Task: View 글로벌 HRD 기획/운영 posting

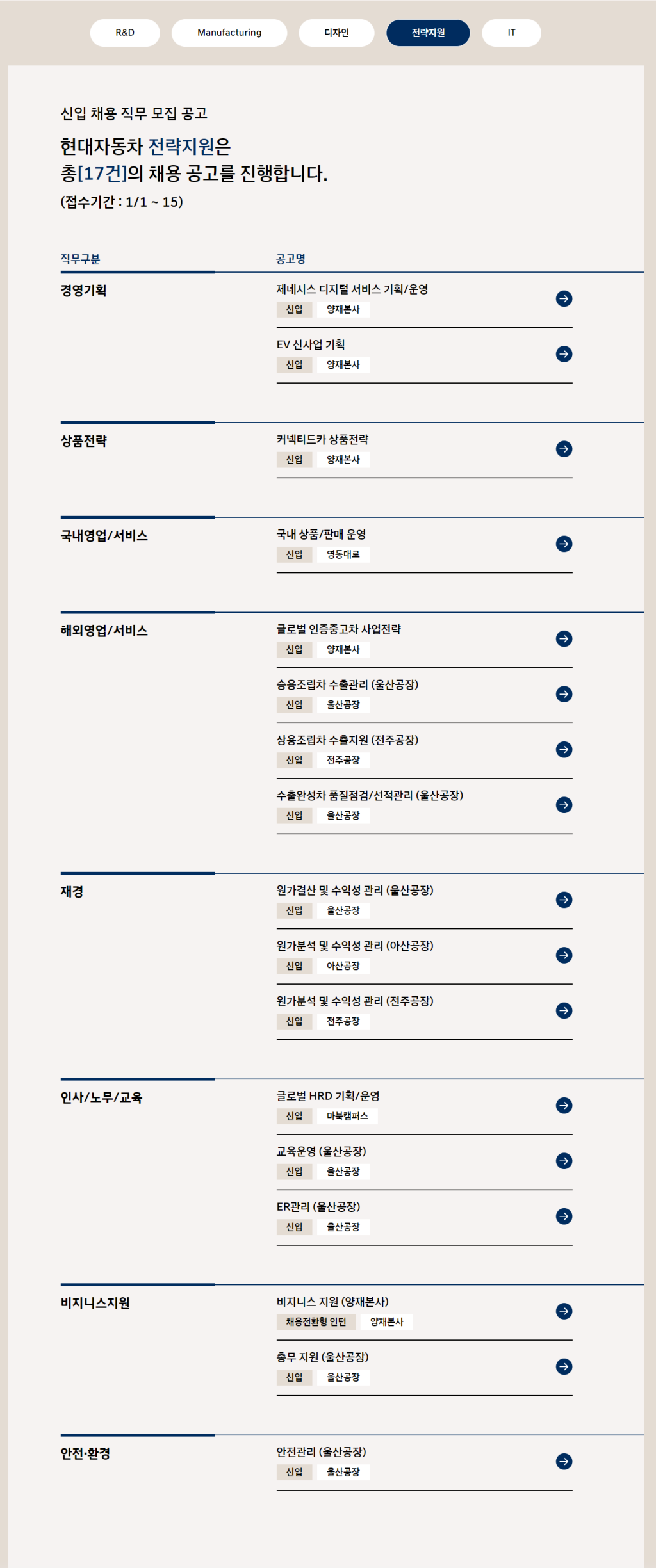Action: [564, 1106]
